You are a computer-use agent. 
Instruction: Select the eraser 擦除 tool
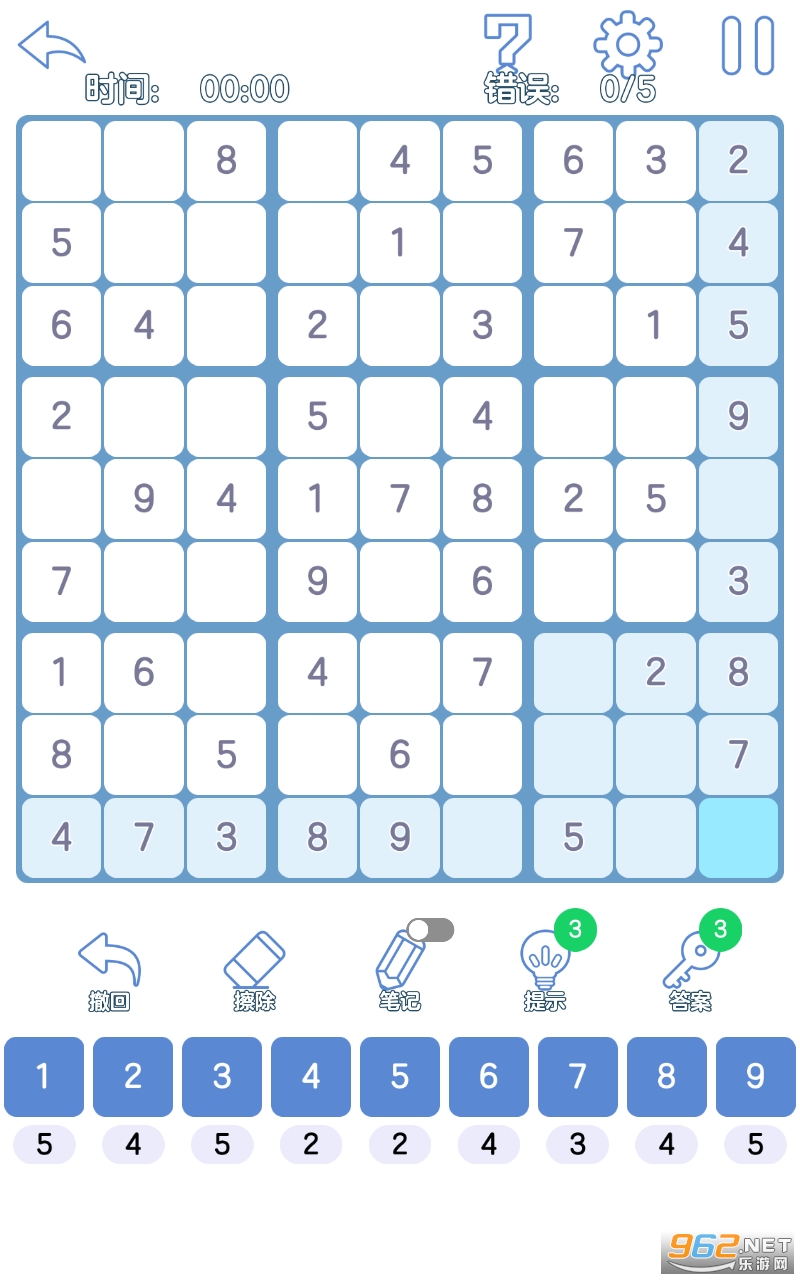click(255, 969)
